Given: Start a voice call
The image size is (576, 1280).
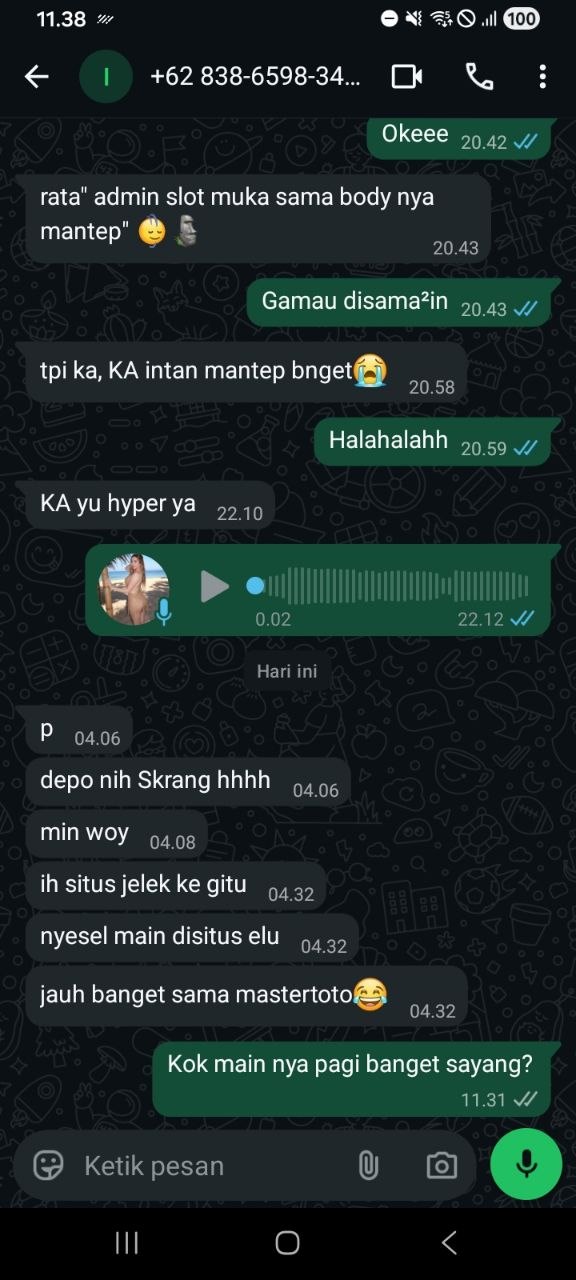Looking at the screenshot, I should [x=479, y=77].
